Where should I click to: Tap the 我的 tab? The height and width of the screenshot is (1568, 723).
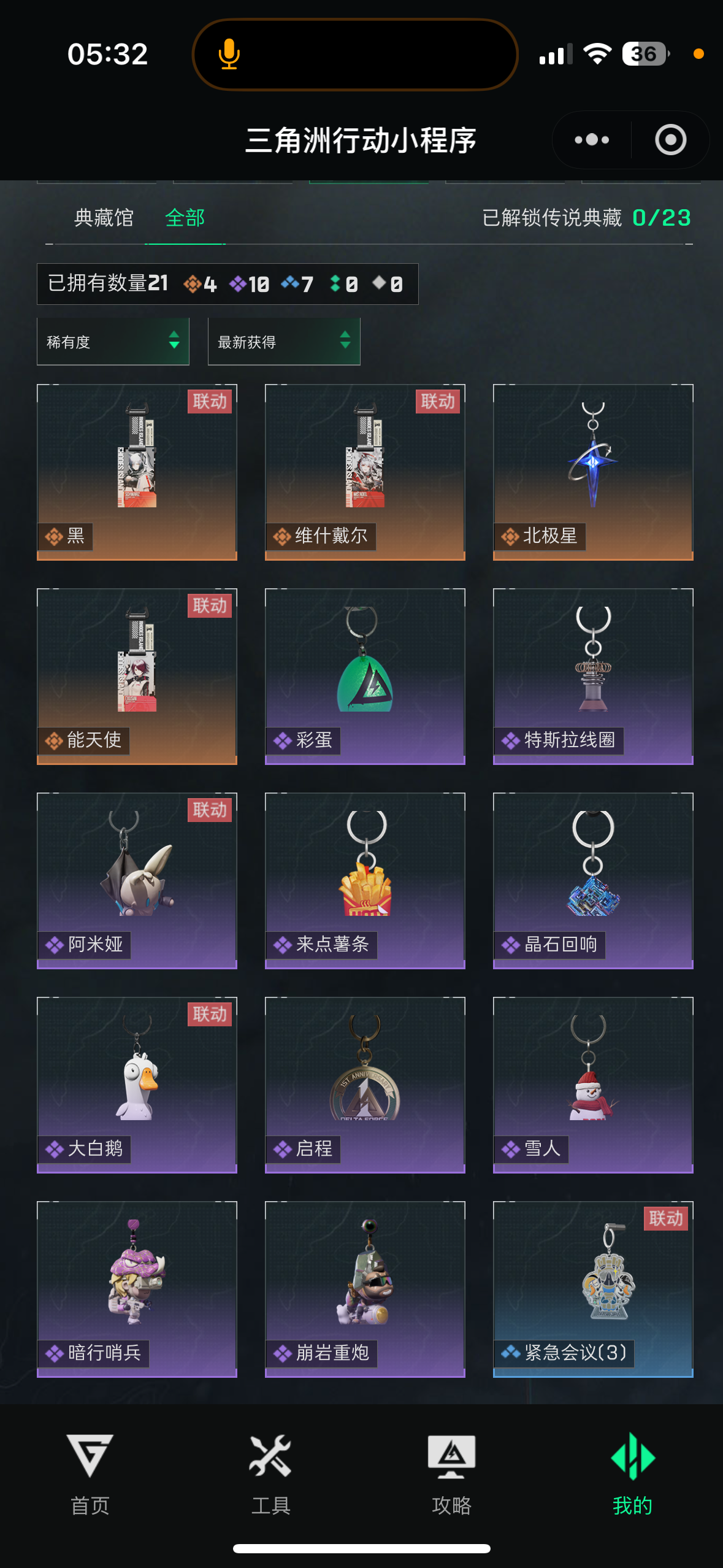[632, 1474]
